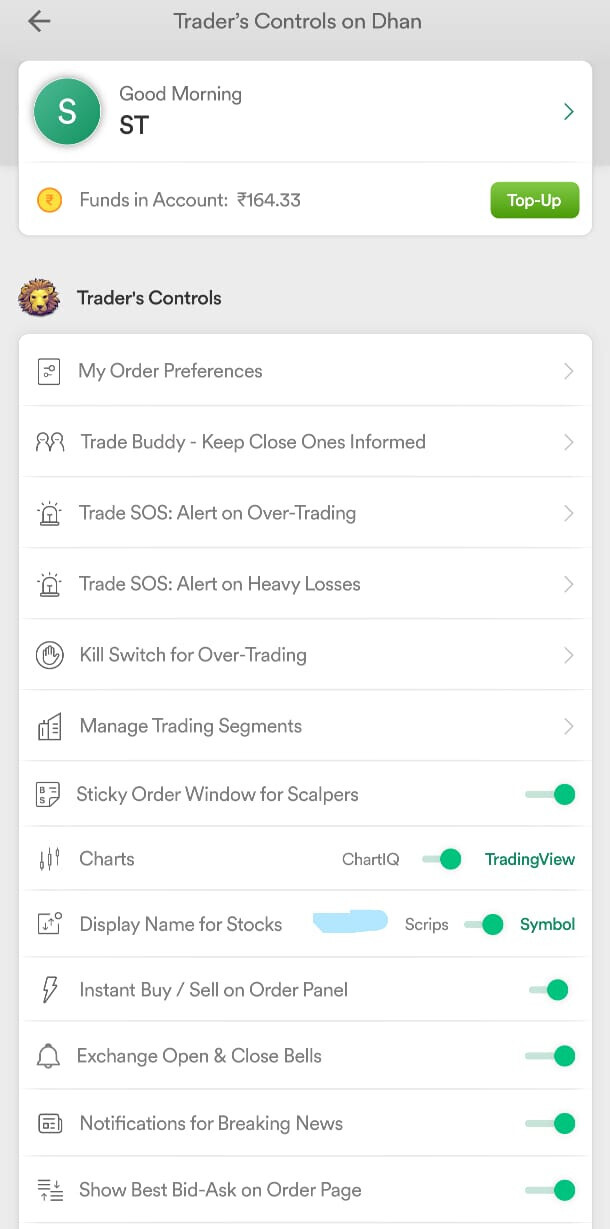
Task: Disable Notifications for Breaking News
Action: 551,1124
